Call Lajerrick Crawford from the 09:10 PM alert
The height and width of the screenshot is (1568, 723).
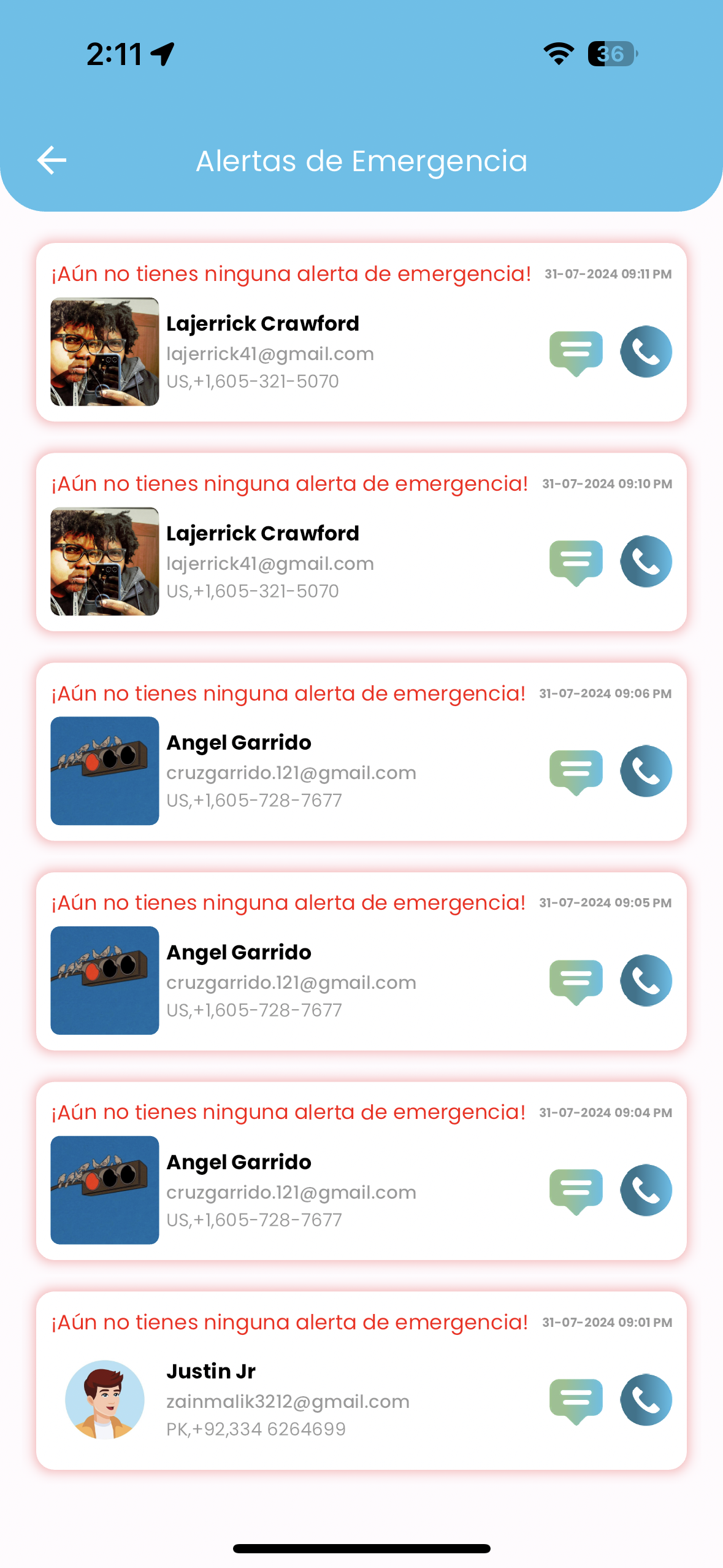click(x=646, y=561)
